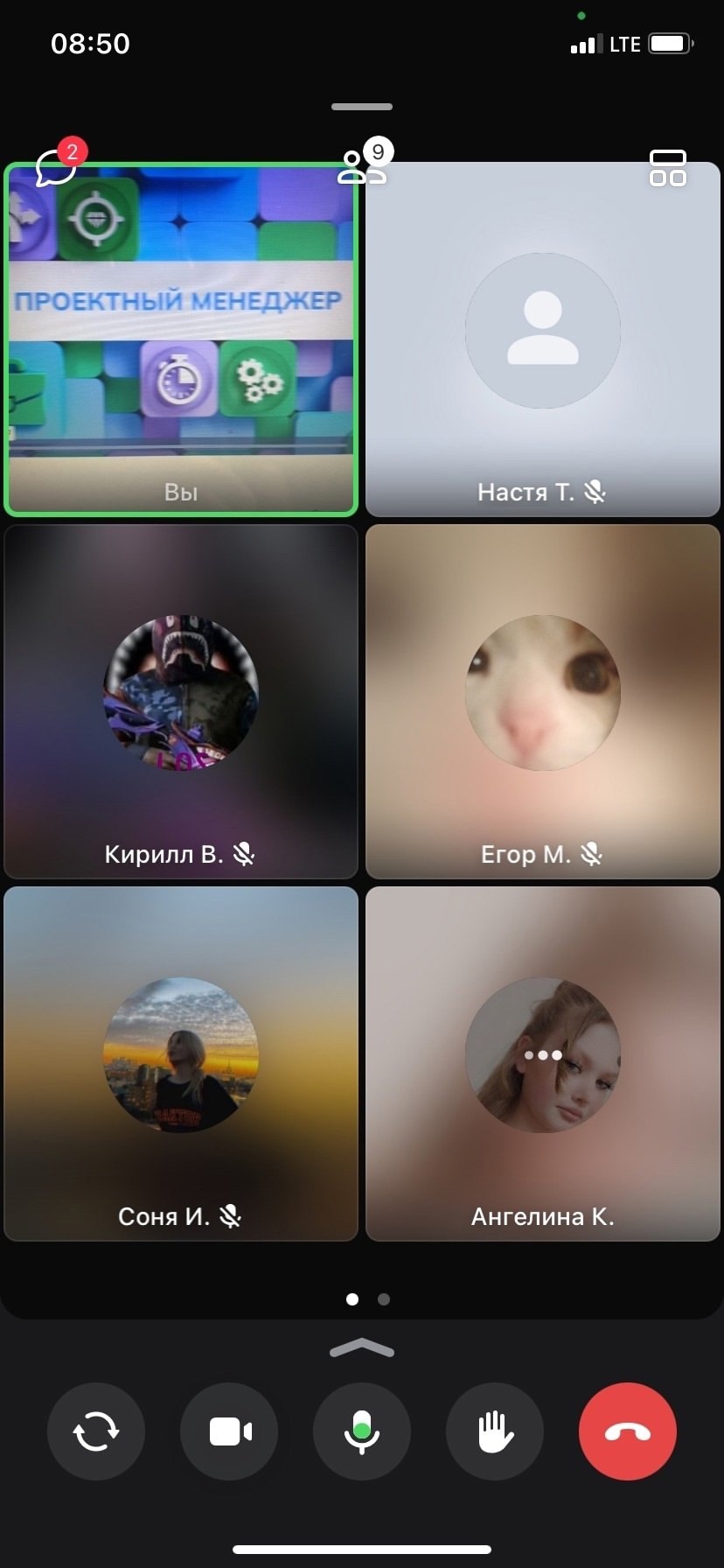Image resolution: width=724 pixels, height=1568 pixels.
Task: Select Ангелина К.'s participant tile
Action: [x=543, y=1064]
